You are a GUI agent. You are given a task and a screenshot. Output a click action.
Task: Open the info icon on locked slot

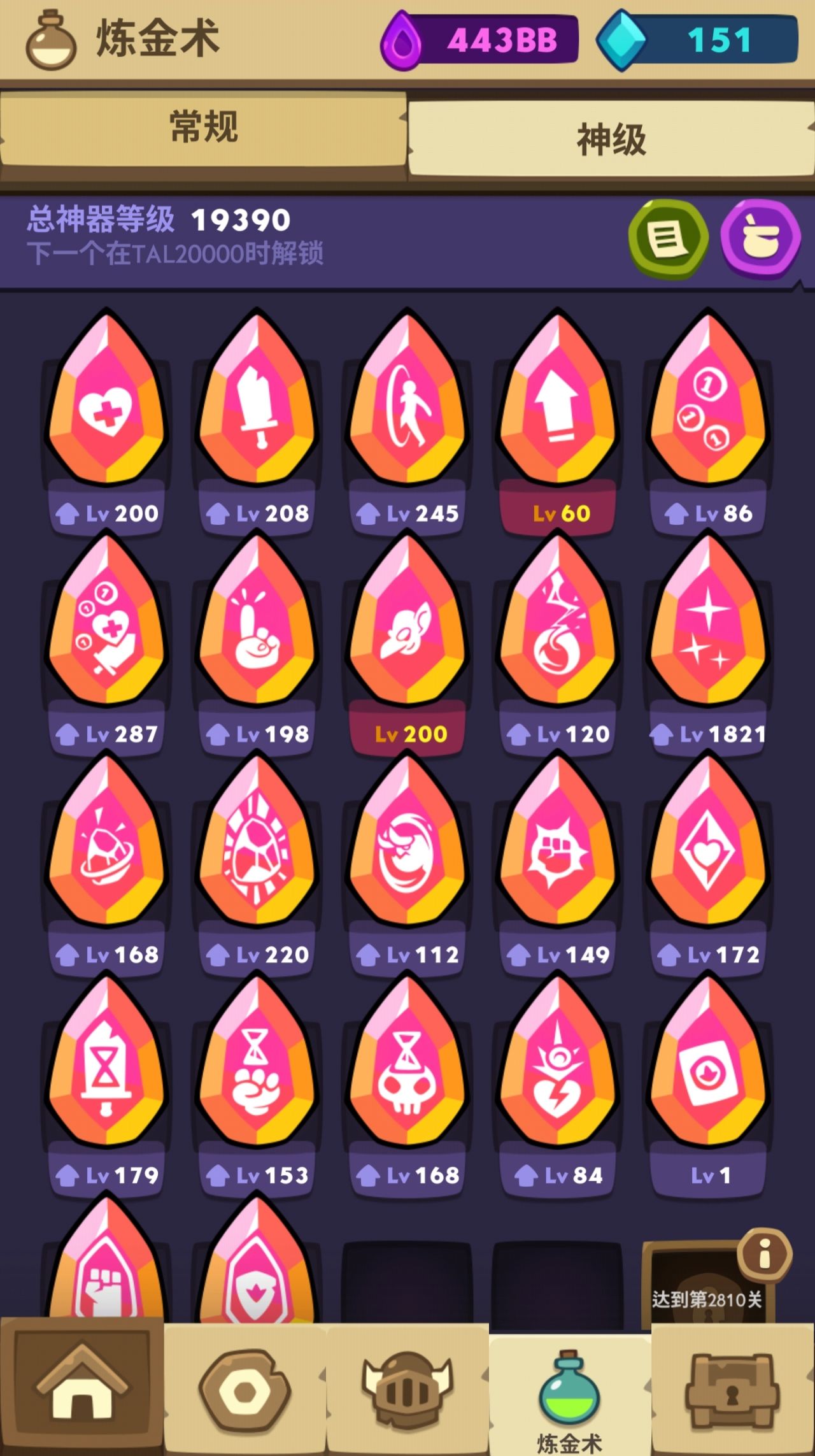(764, 1253)
